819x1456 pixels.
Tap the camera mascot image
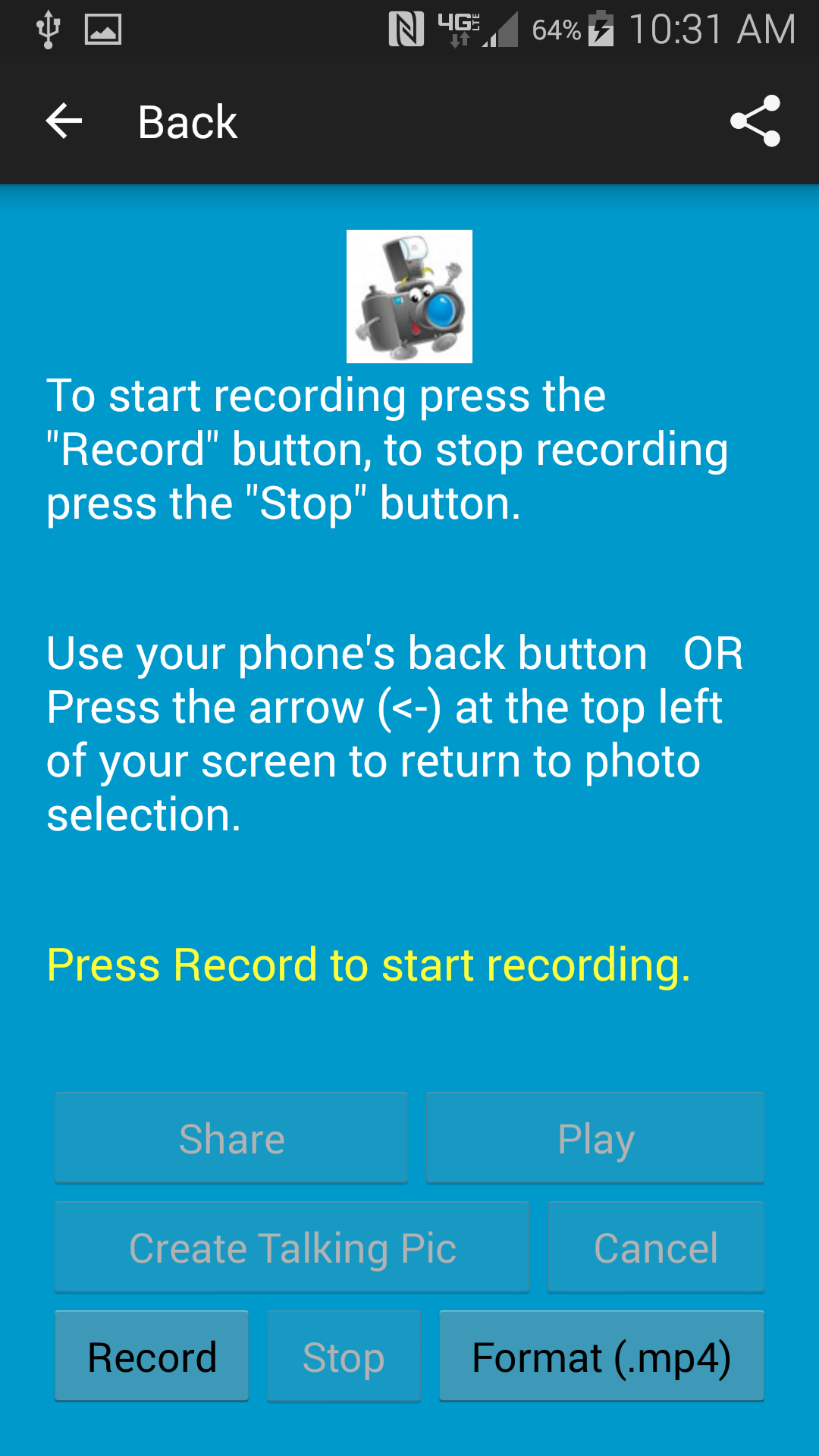409,296
